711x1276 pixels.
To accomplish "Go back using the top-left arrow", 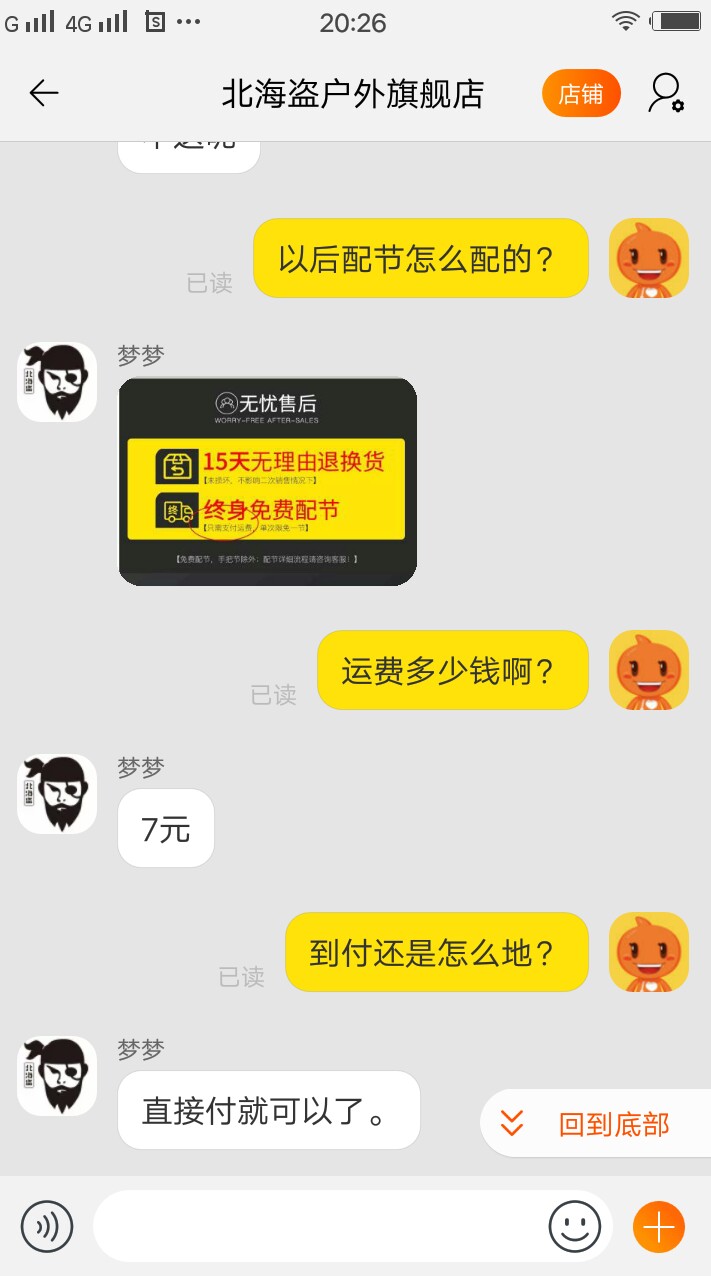I will 44,93.
